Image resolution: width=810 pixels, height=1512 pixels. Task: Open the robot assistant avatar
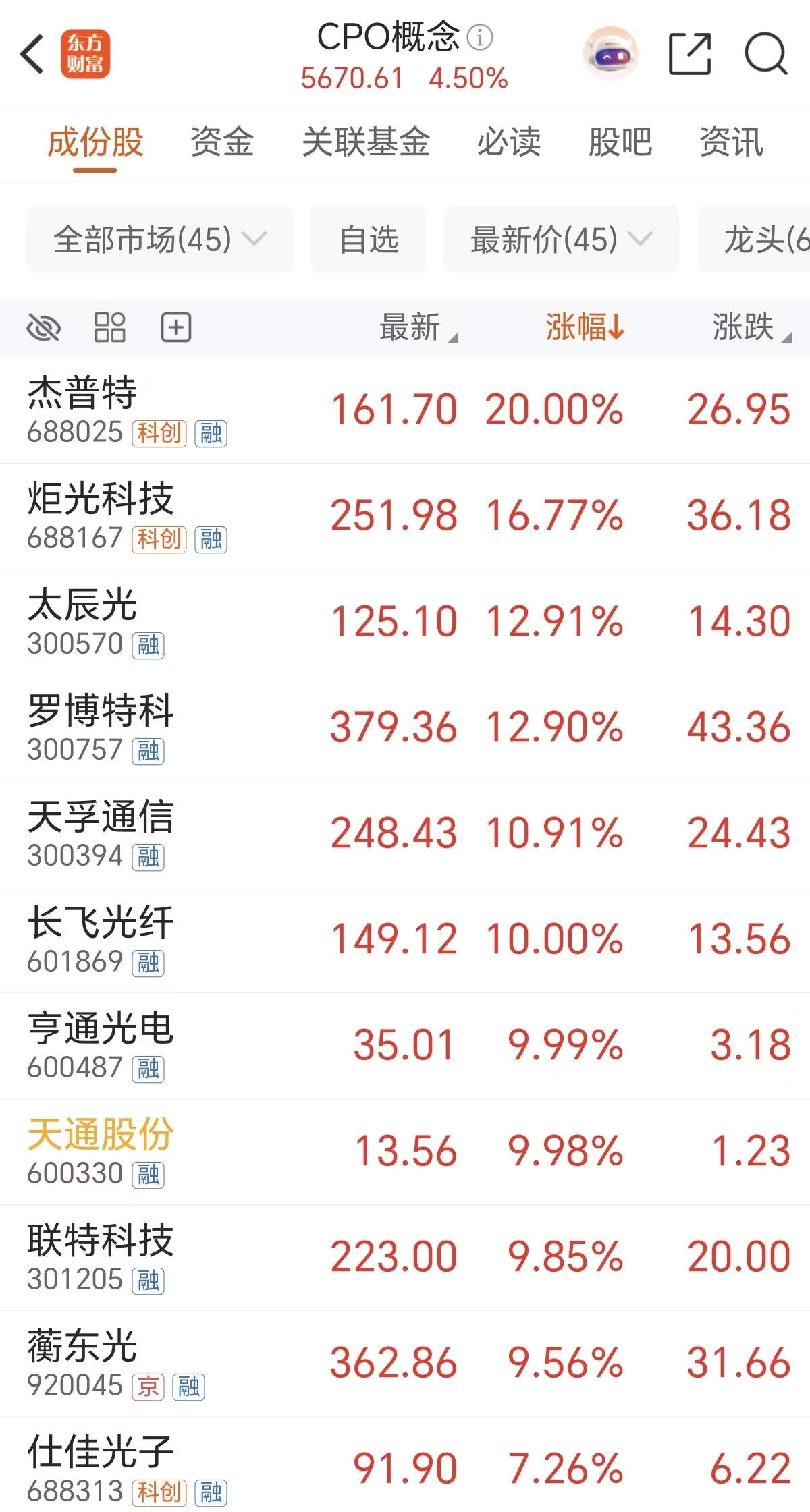[x=610, y=54]
